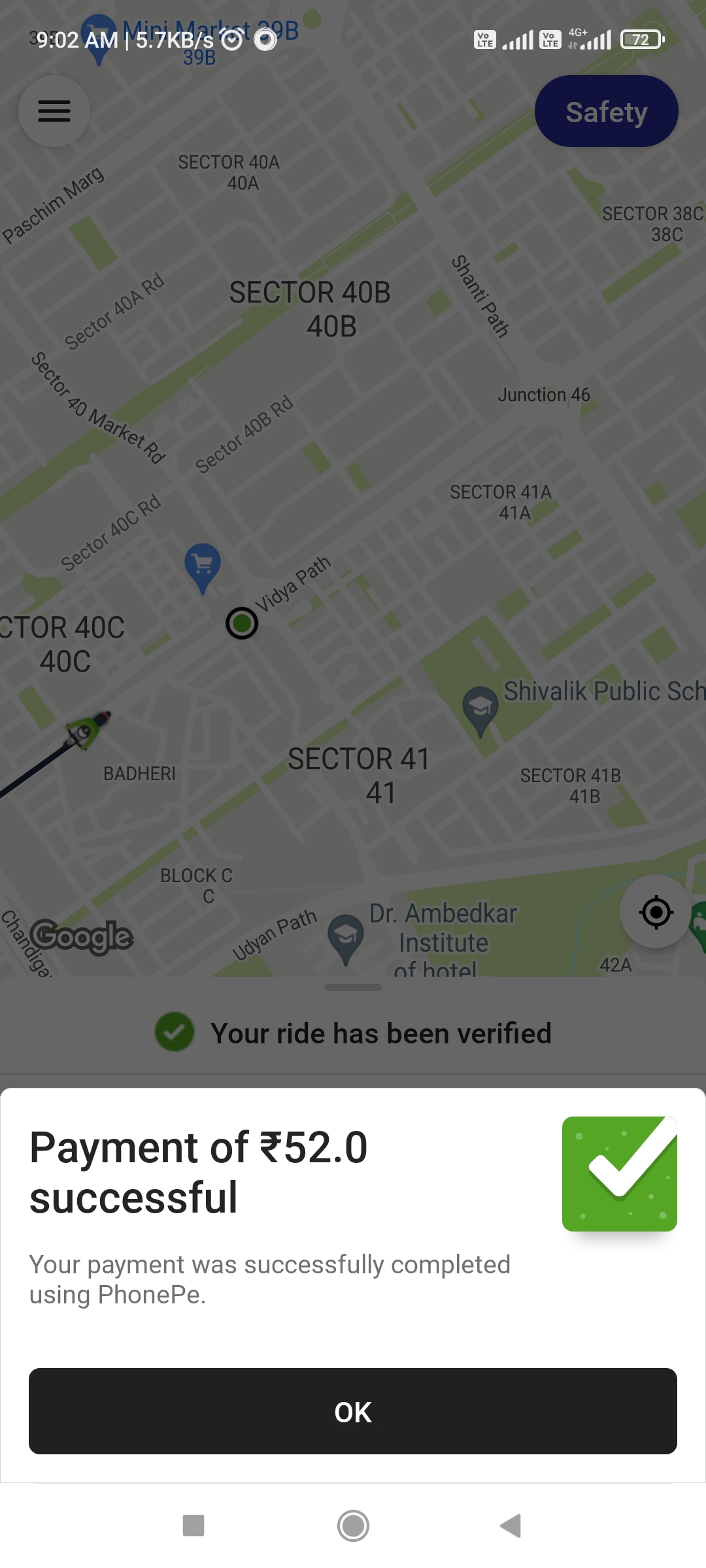Go back using system back button

pyautogui.click(x=511, y=1526)
